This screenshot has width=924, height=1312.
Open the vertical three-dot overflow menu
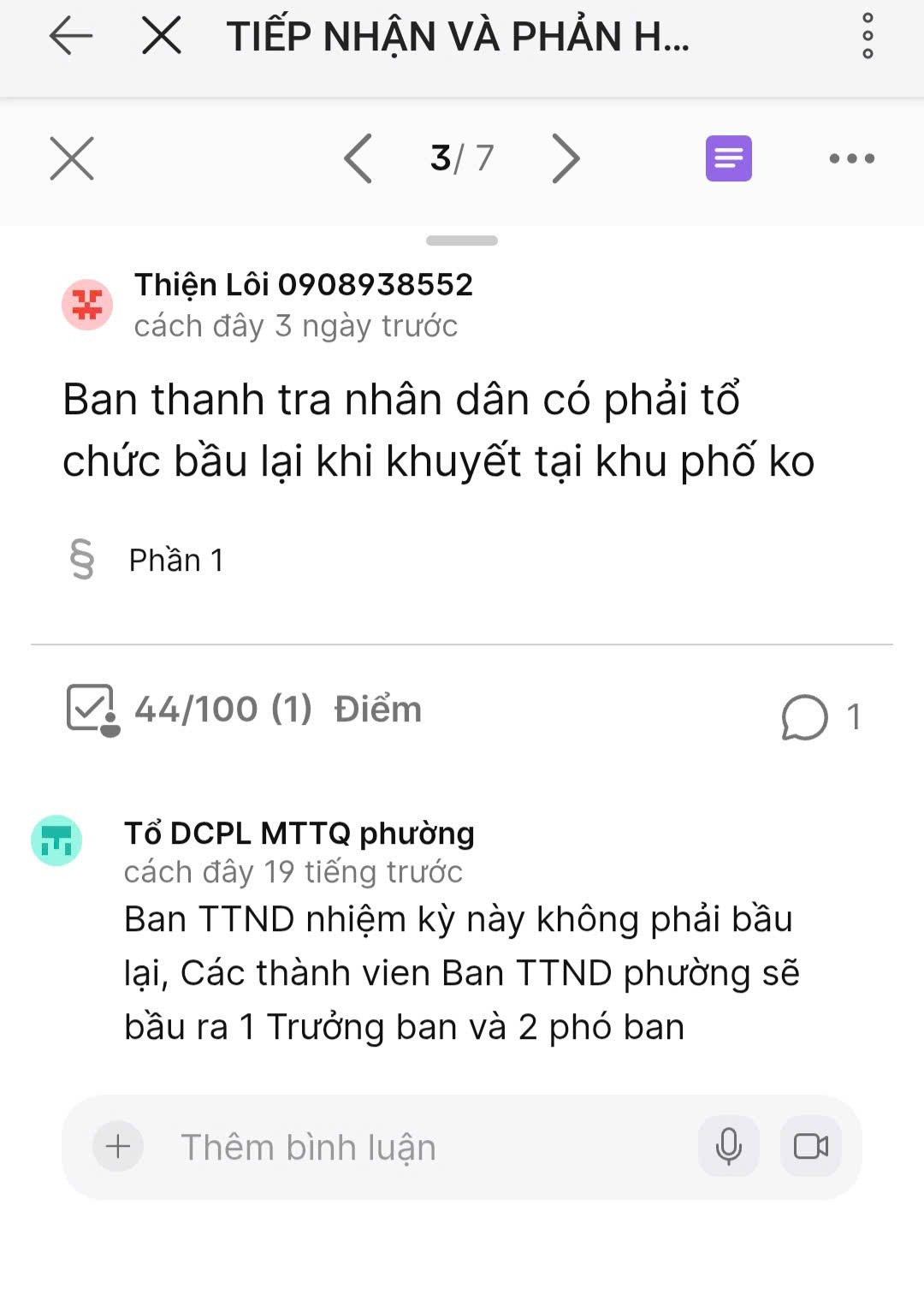tap(868, 36)
